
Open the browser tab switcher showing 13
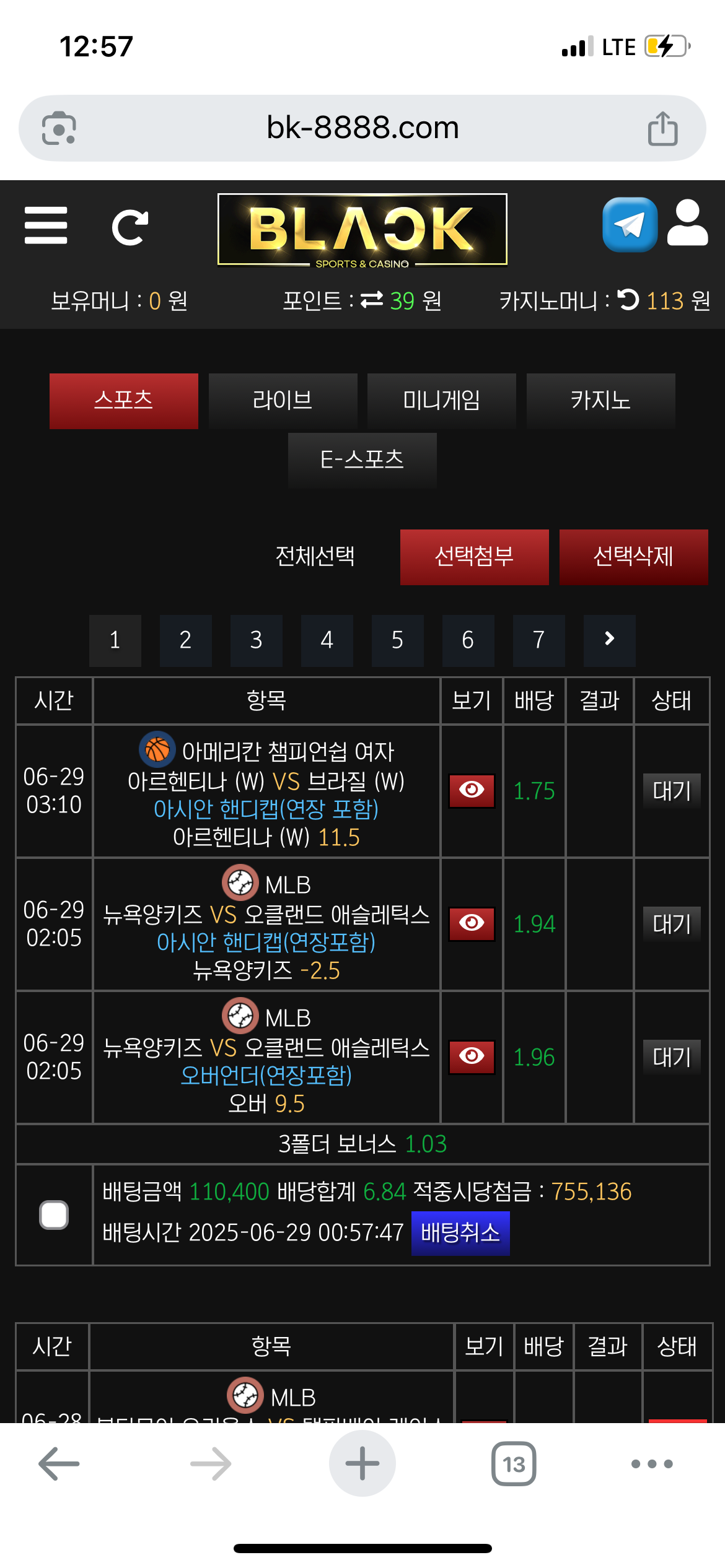[x=514, y=1464]
